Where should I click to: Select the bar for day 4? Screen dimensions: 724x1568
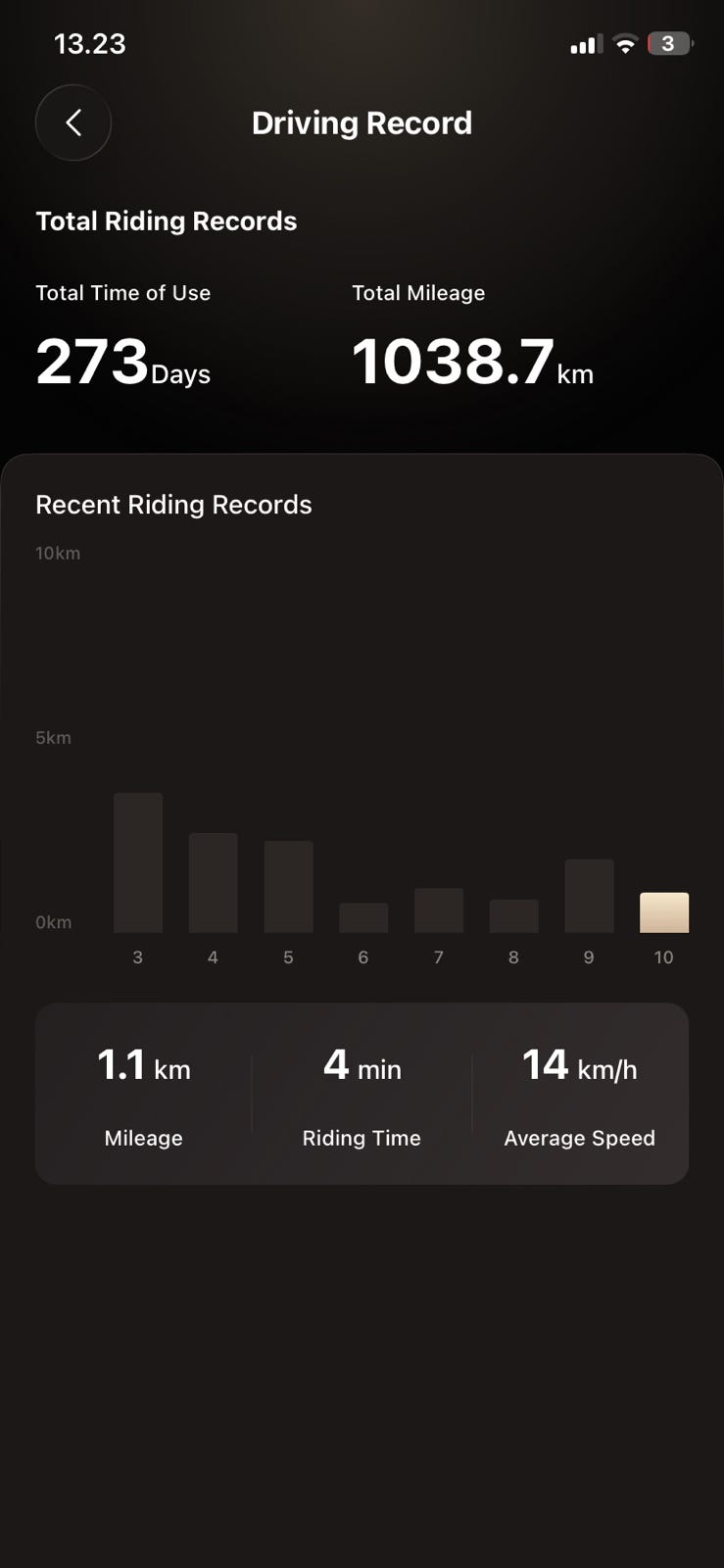pyautogui.click(x=214, y=883)
